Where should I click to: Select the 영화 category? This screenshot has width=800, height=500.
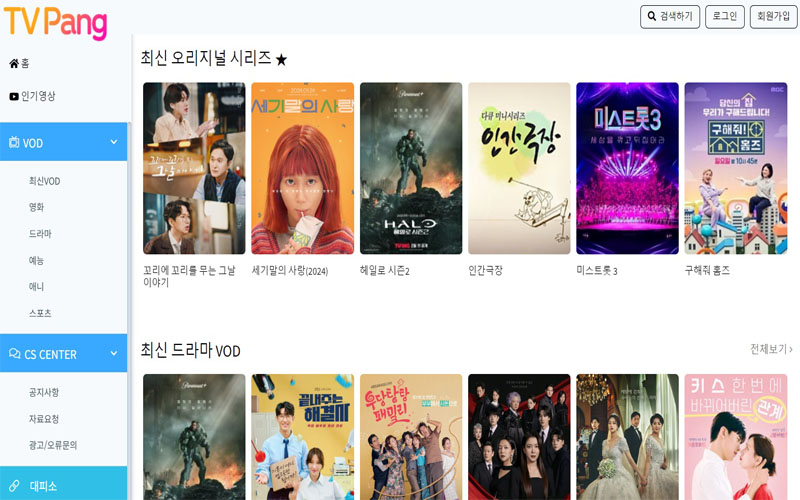point(37,207)
